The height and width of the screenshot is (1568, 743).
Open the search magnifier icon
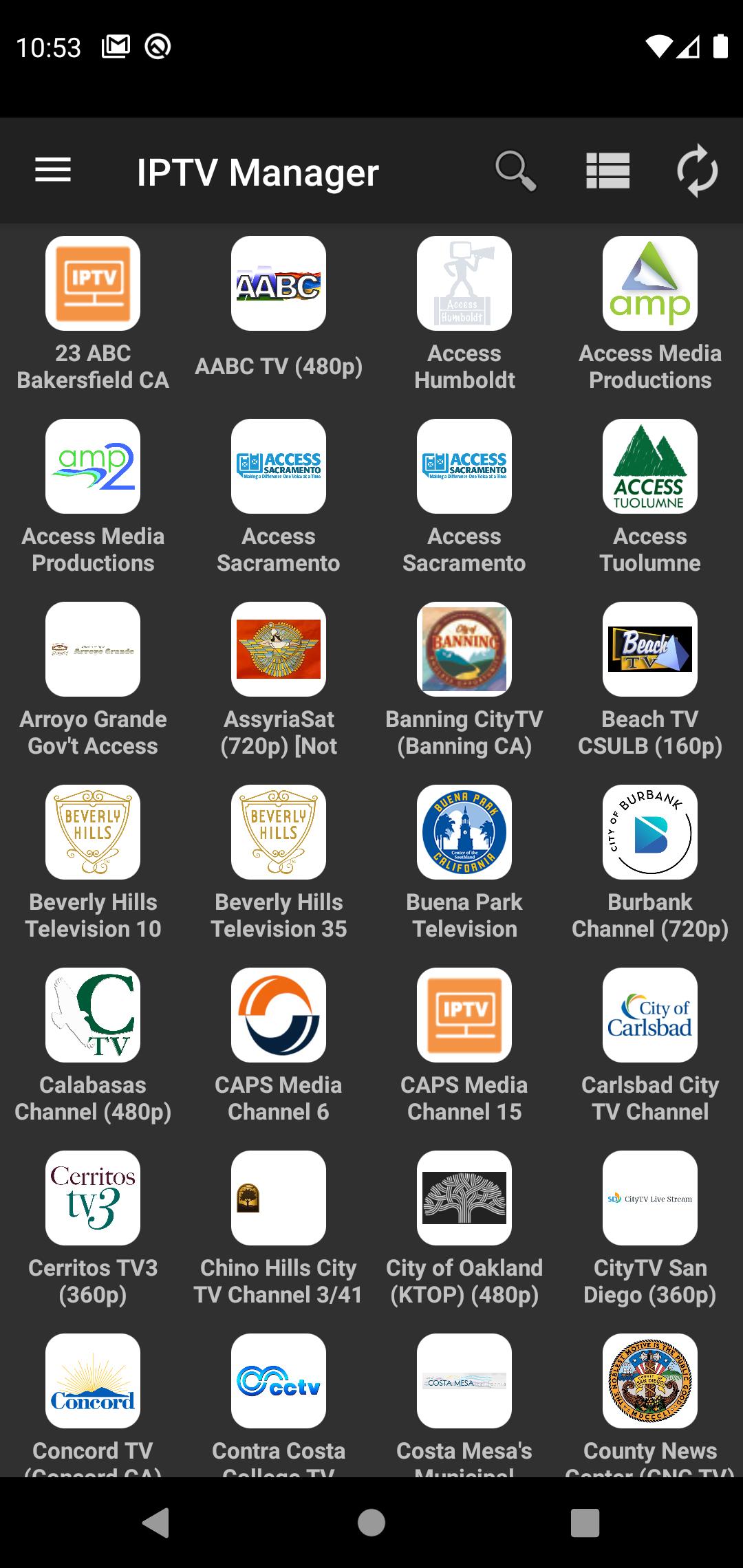point(515,171)
